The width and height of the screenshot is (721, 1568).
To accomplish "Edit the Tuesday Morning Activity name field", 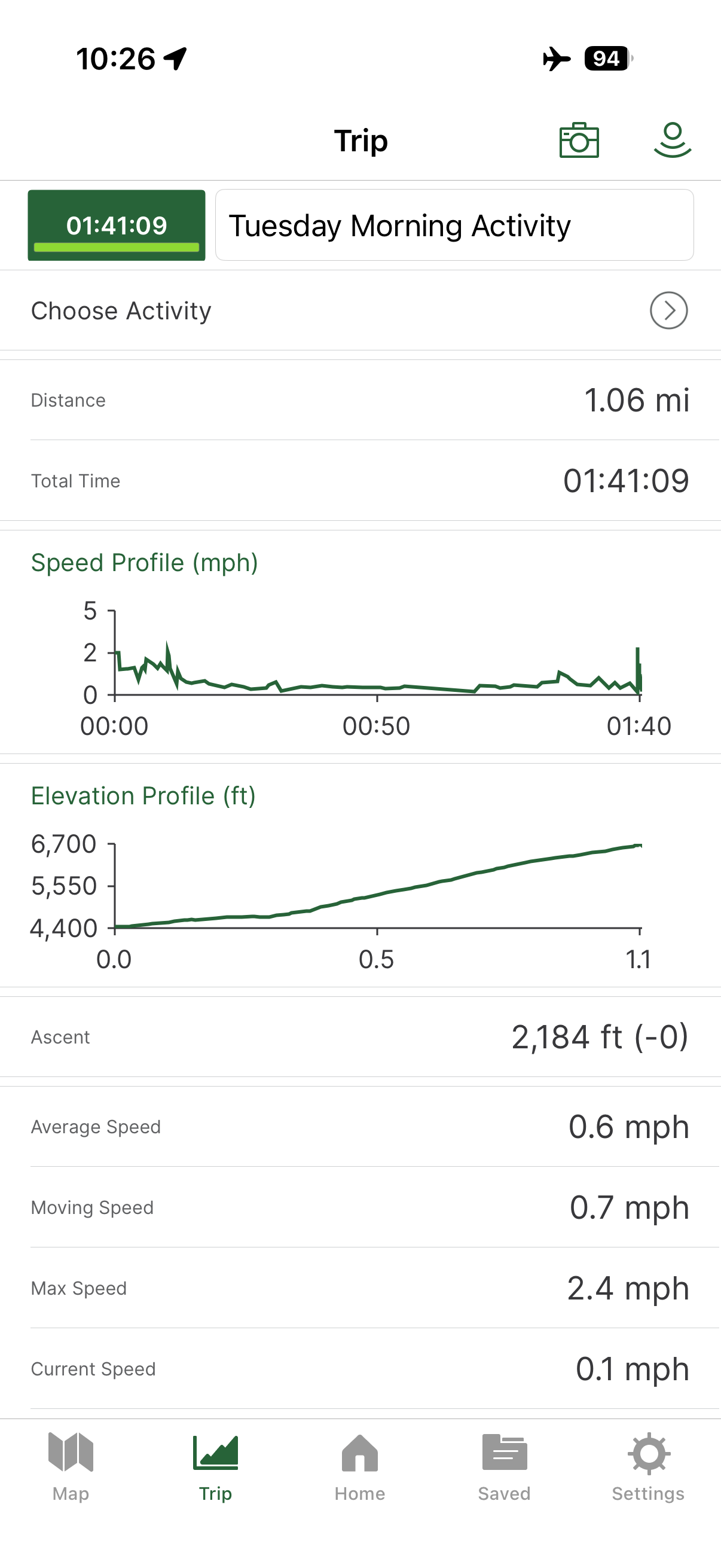I will click(454, 225).
